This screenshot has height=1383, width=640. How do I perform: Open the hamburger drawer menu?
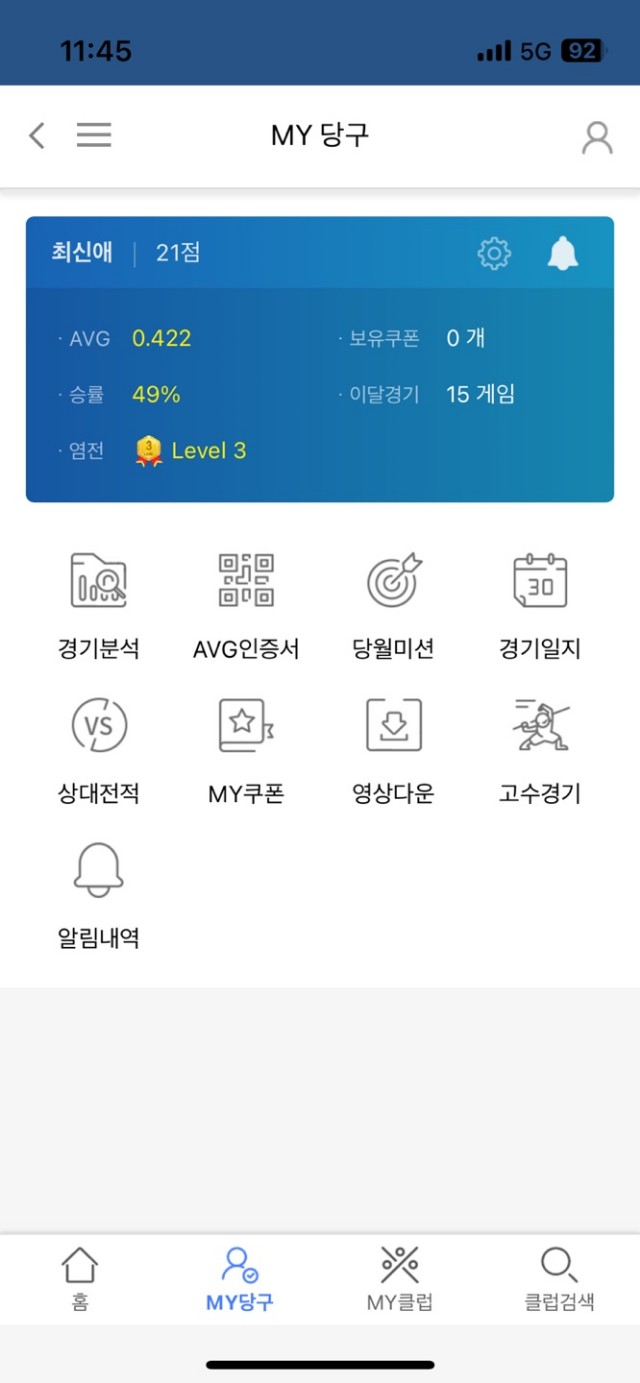(94, 136)
